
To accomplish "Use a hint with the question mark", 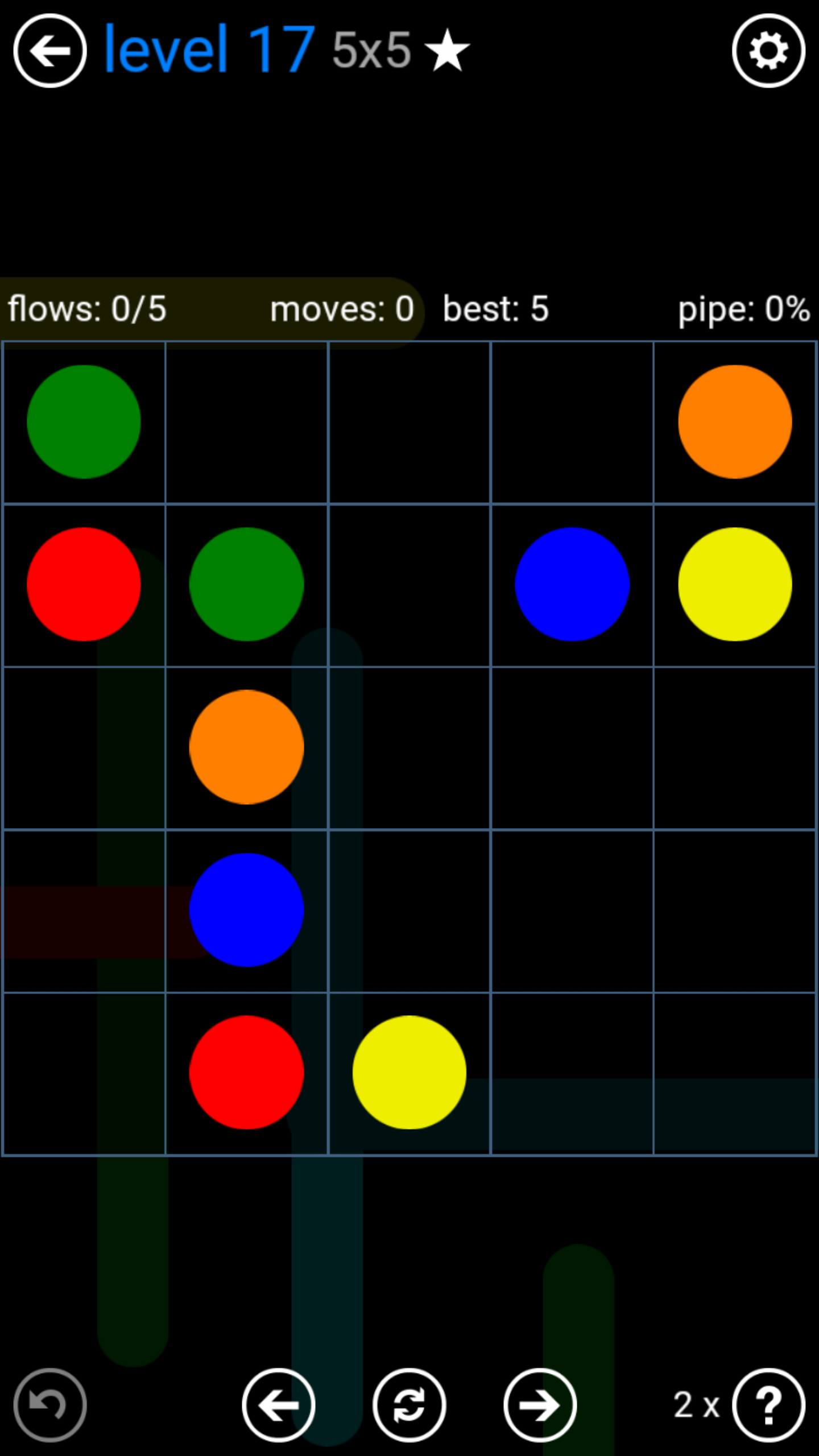I will 768,1405.
